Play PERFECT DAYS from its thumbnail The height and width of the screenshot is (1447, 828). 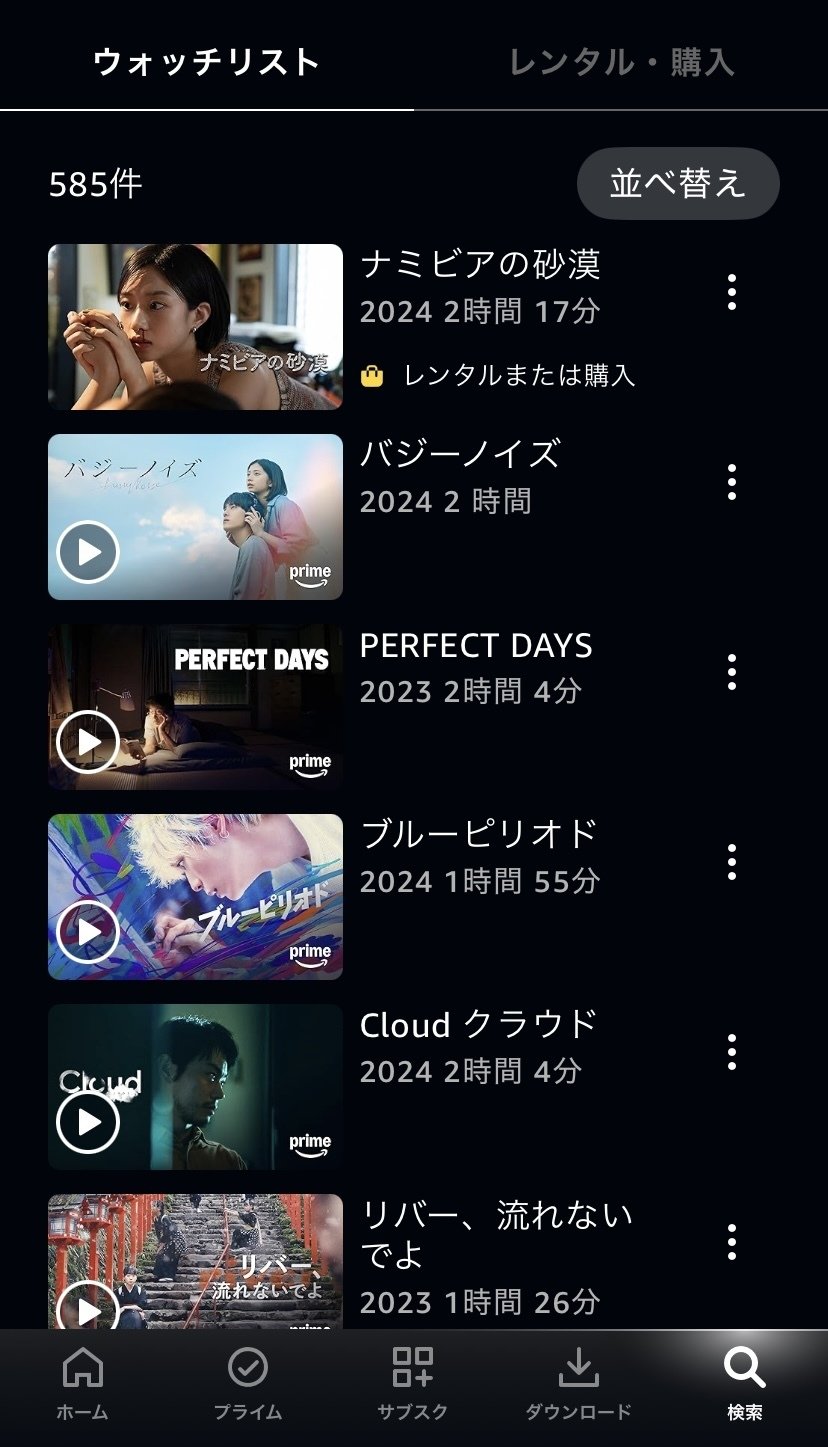click(88, 742)
